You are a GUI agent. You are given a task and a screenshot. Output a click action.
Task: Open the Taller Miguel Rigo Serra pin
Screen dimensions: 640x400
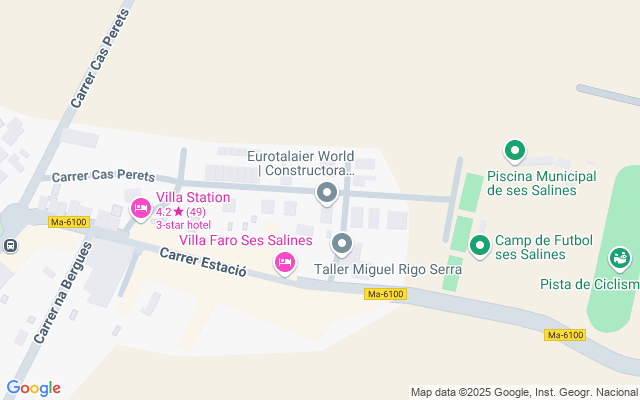(x=342, y=243)
